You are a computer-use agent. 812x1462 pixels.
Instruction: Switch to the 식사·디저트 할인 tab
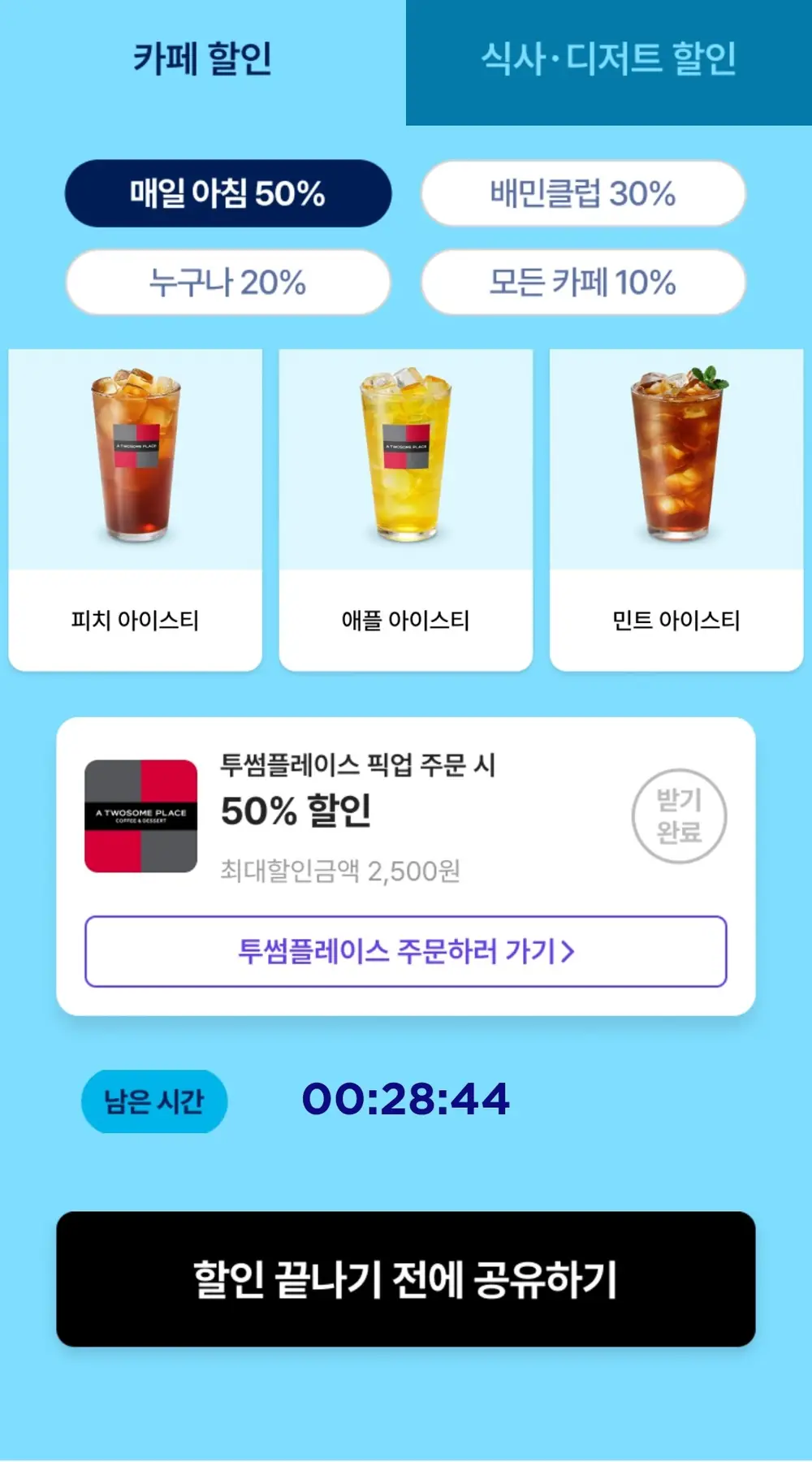pyautogui.click(x=609, y=61)
